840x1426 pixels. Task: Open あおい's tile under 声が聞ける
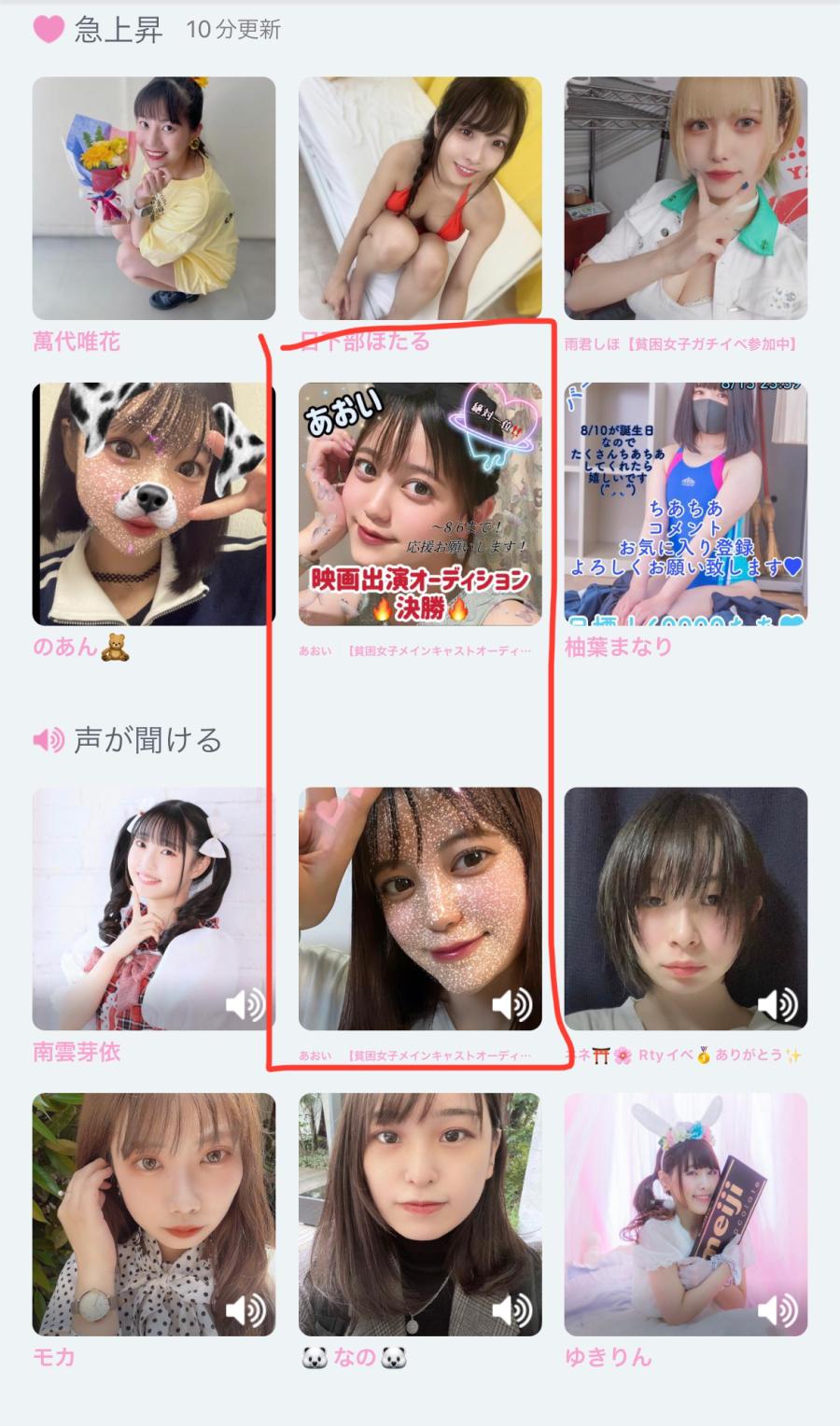(x=420, y=908)
